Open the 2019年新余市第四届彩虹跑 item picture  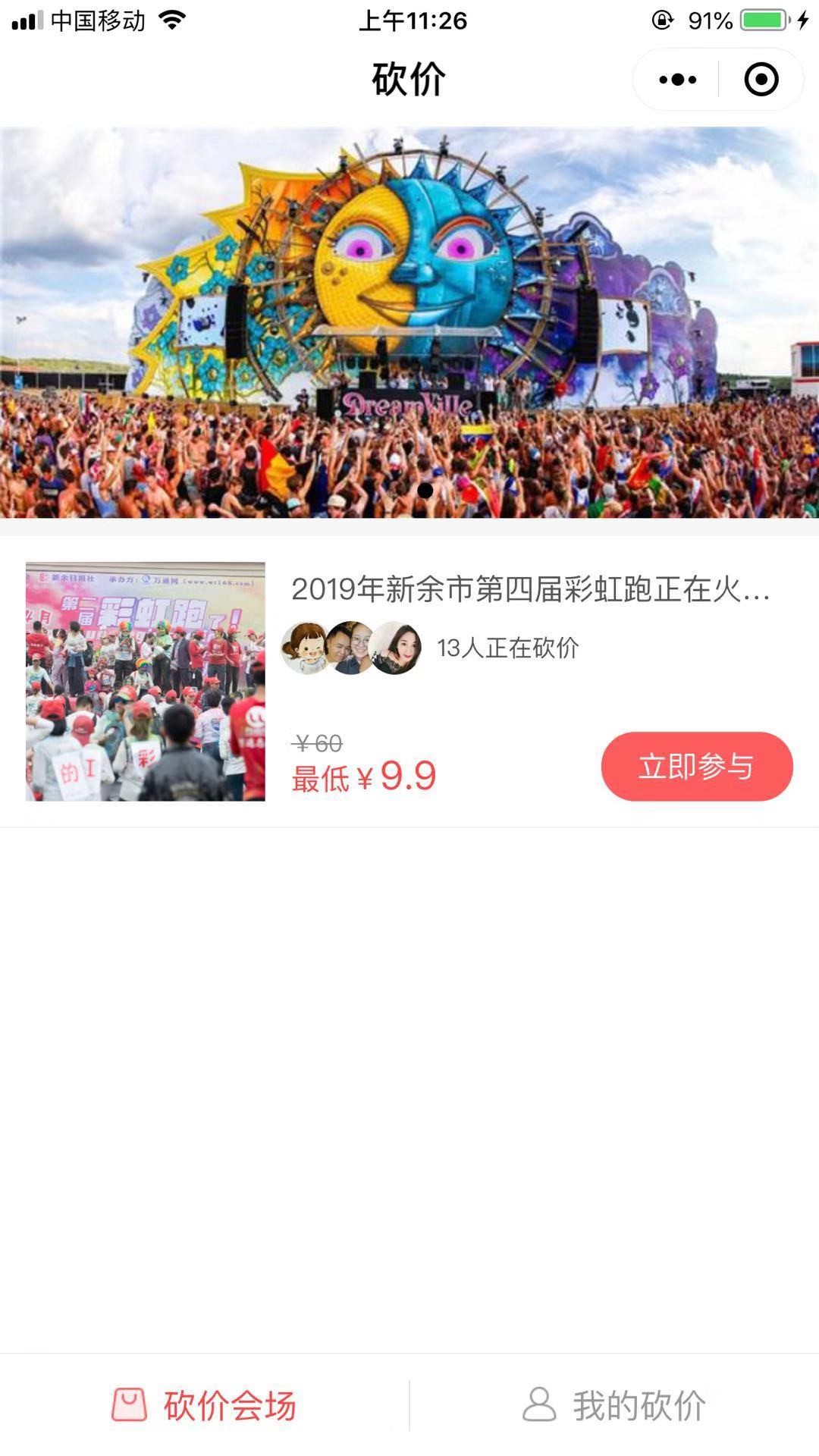(x=146, y=681)
